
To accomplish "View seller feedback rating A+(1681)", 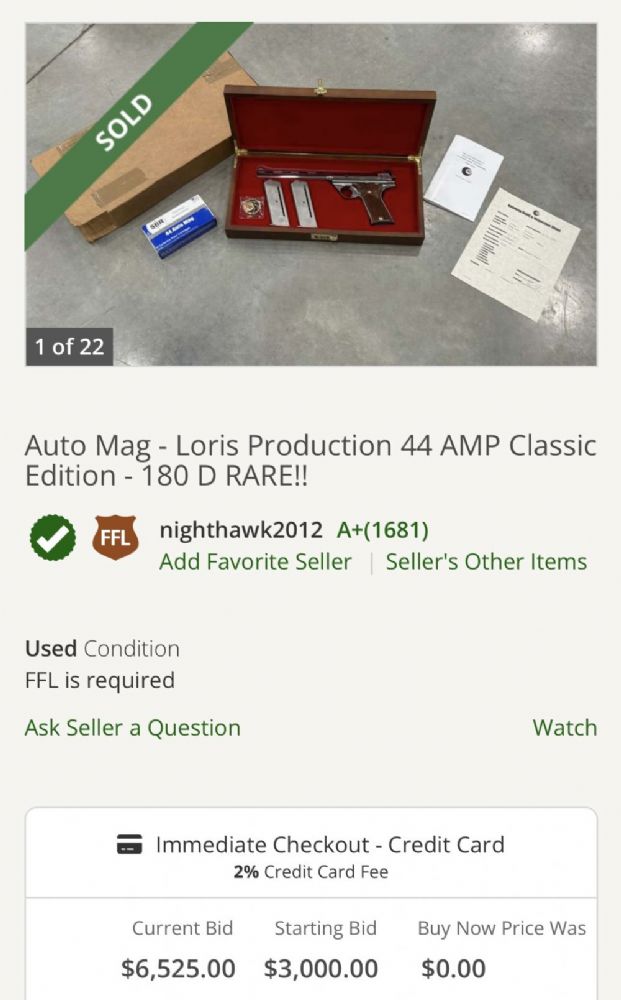I will tap(382, 530).
